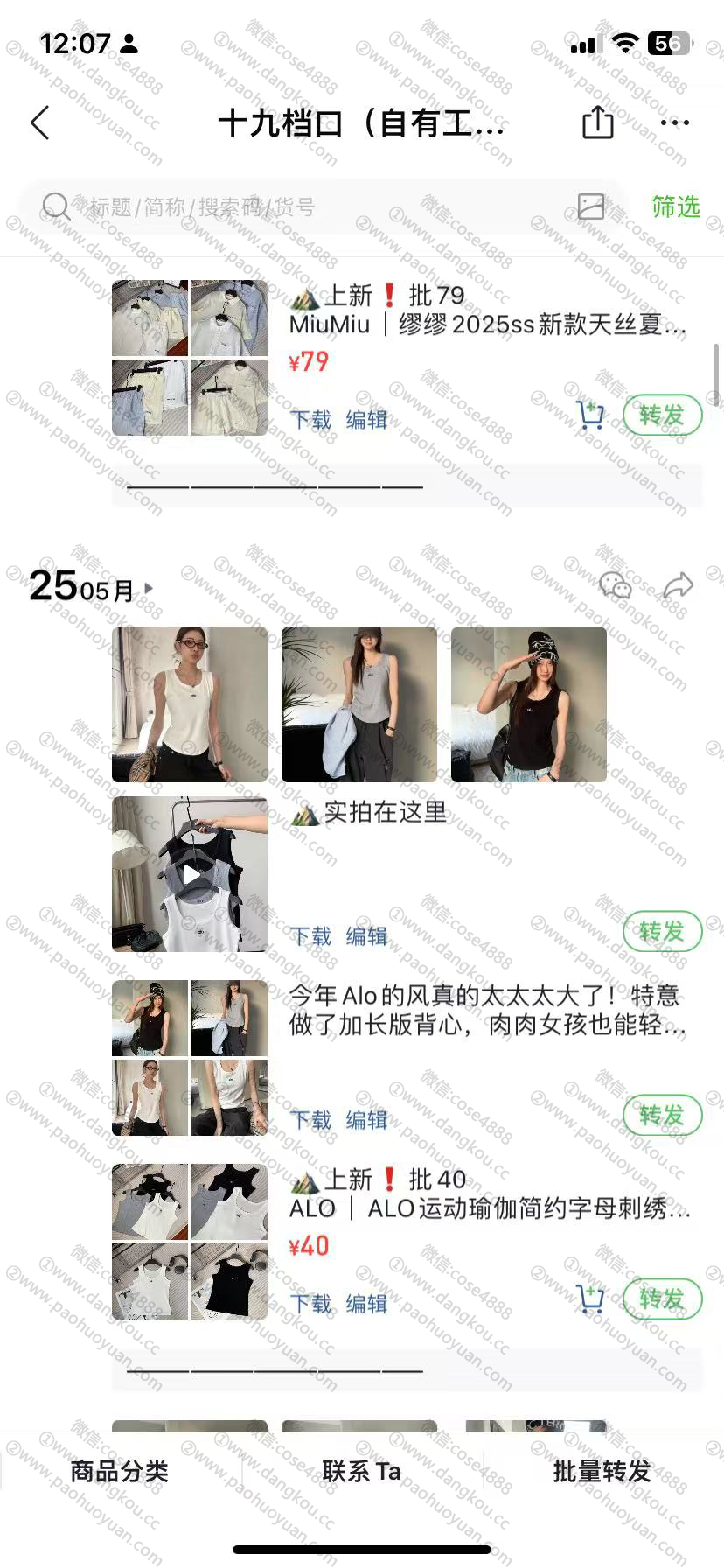Viewport: 724px width, 1568px height.
Task: Open 商品分类 at the bottom
Action: click(120, 1471)
